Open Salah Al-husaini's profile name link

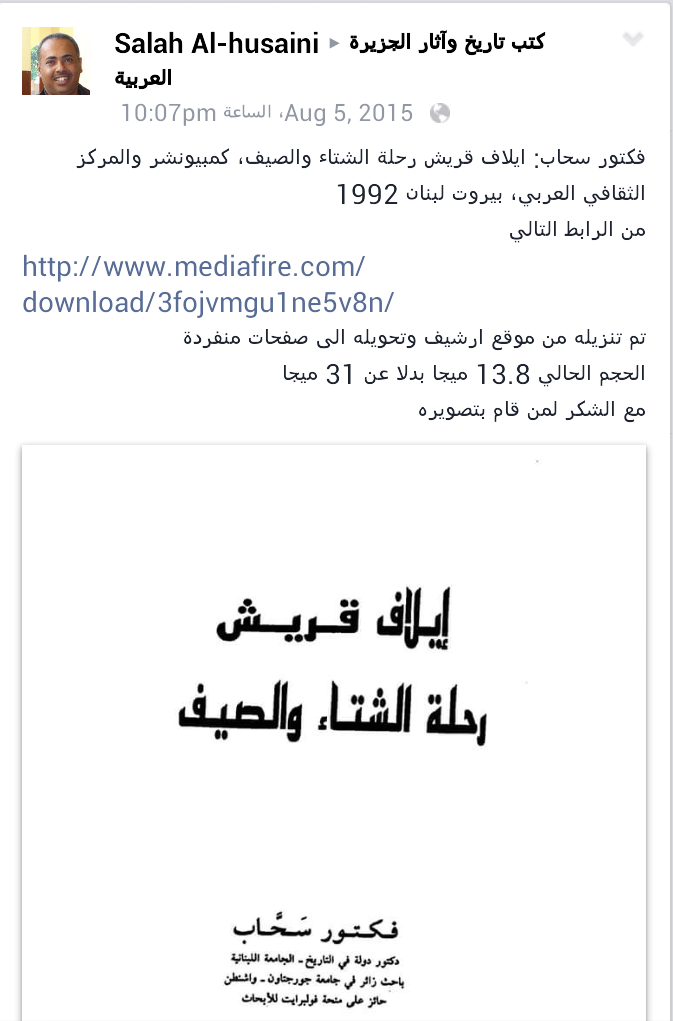pyautogui.click(x=216, y=43)
